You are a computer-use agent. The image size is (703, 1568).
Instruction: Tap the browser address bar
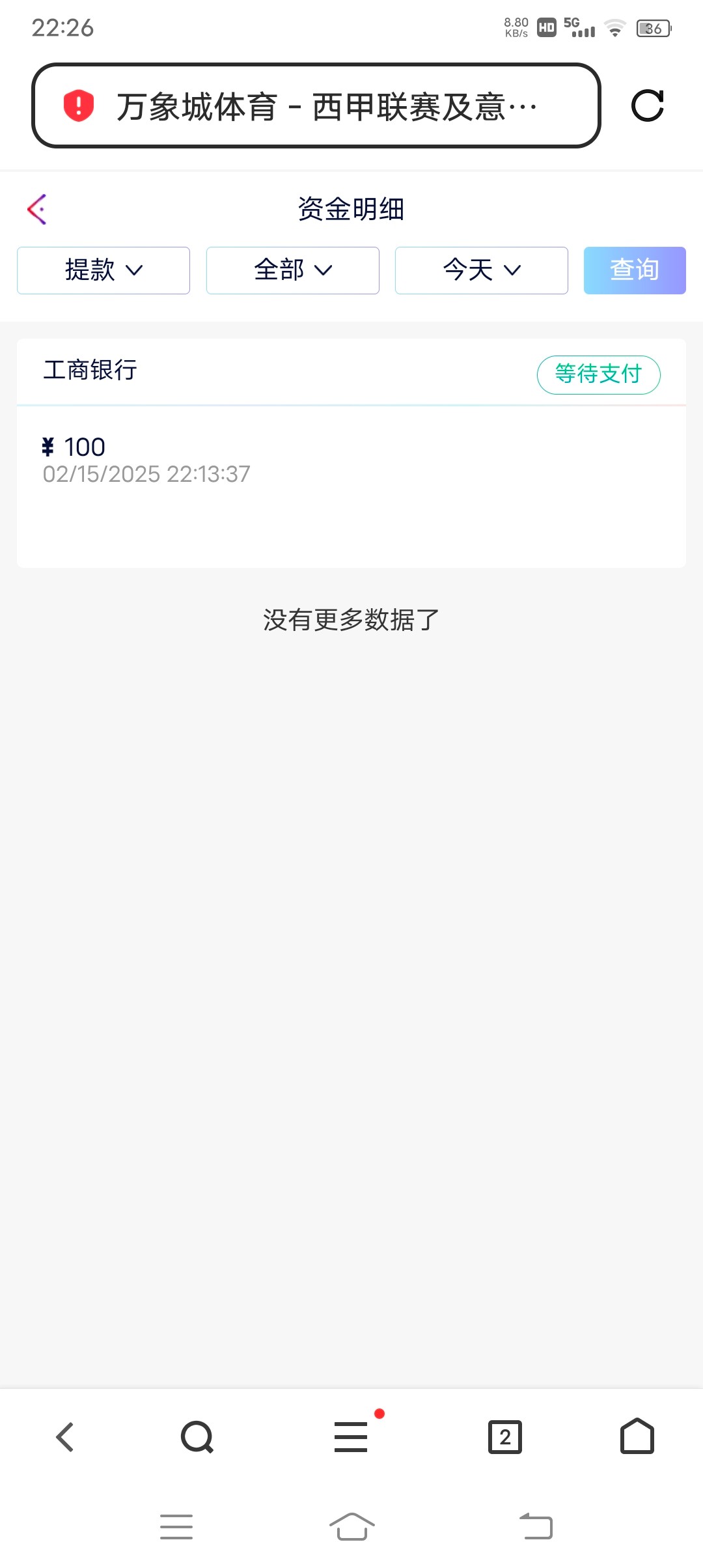tap(316, 105)
